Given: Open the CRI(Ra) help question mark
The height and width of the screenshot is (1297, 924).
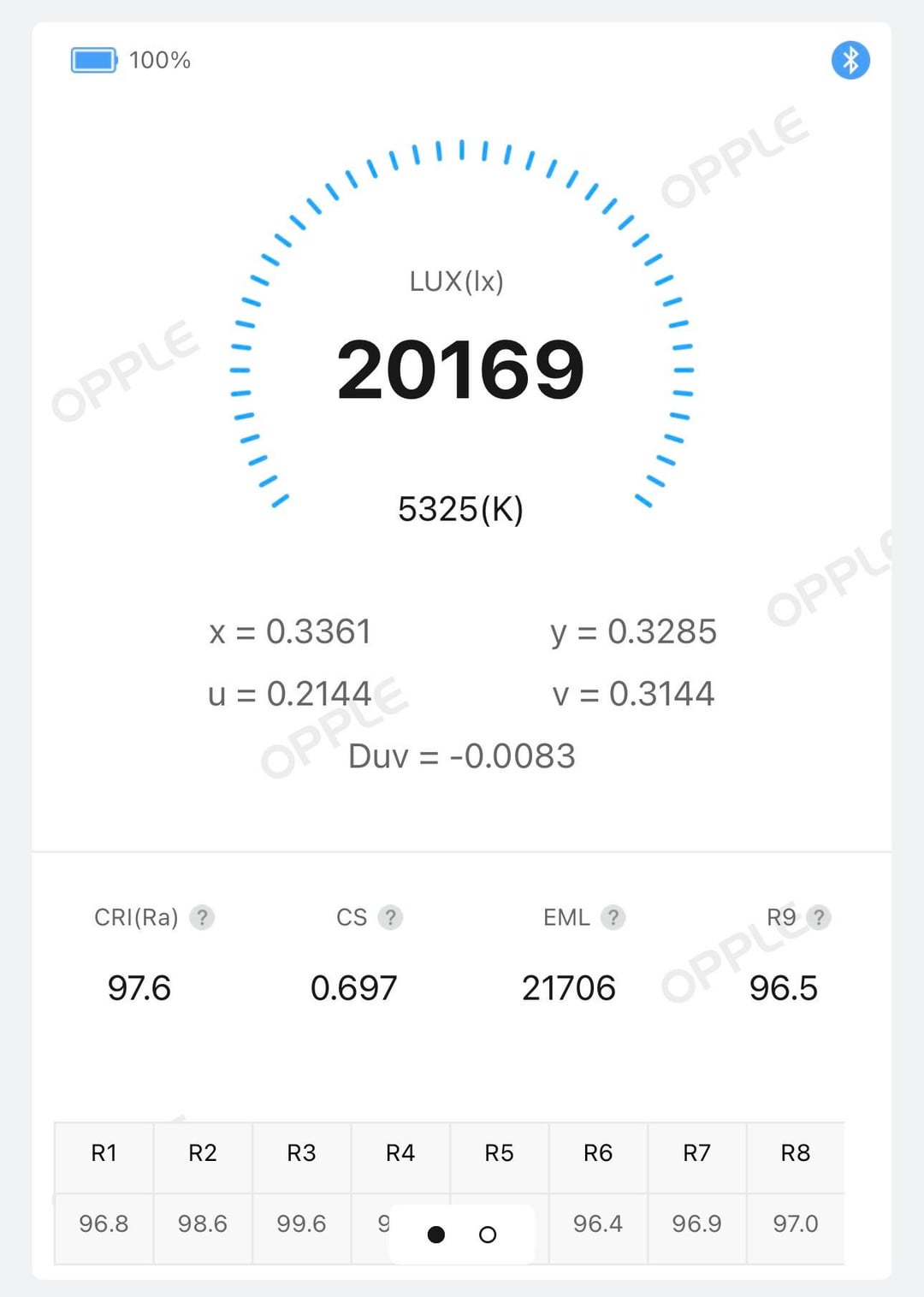Looking at the screenshot, I should tap(202, 917).
